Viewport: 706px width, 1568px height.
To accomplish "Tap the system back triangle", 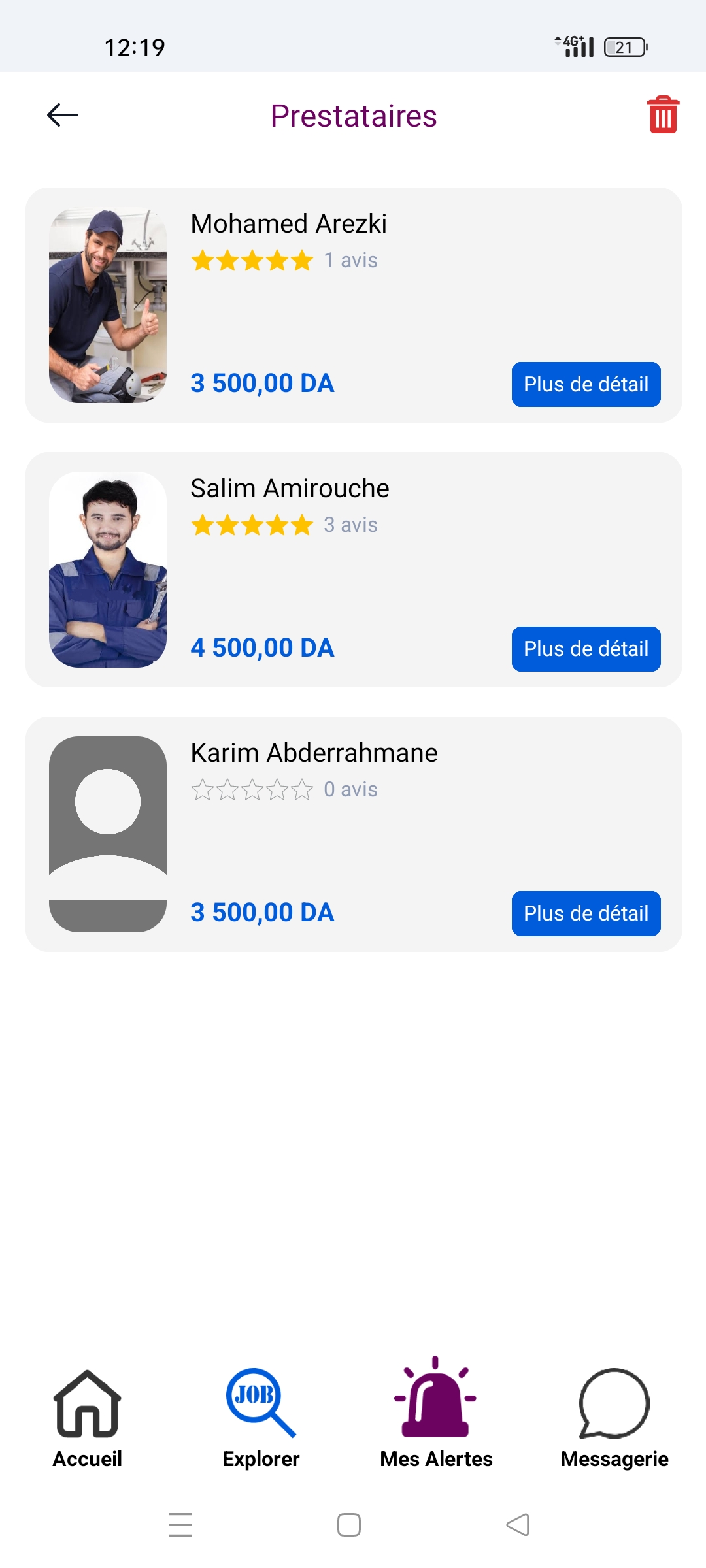I will coord(518,1525).
